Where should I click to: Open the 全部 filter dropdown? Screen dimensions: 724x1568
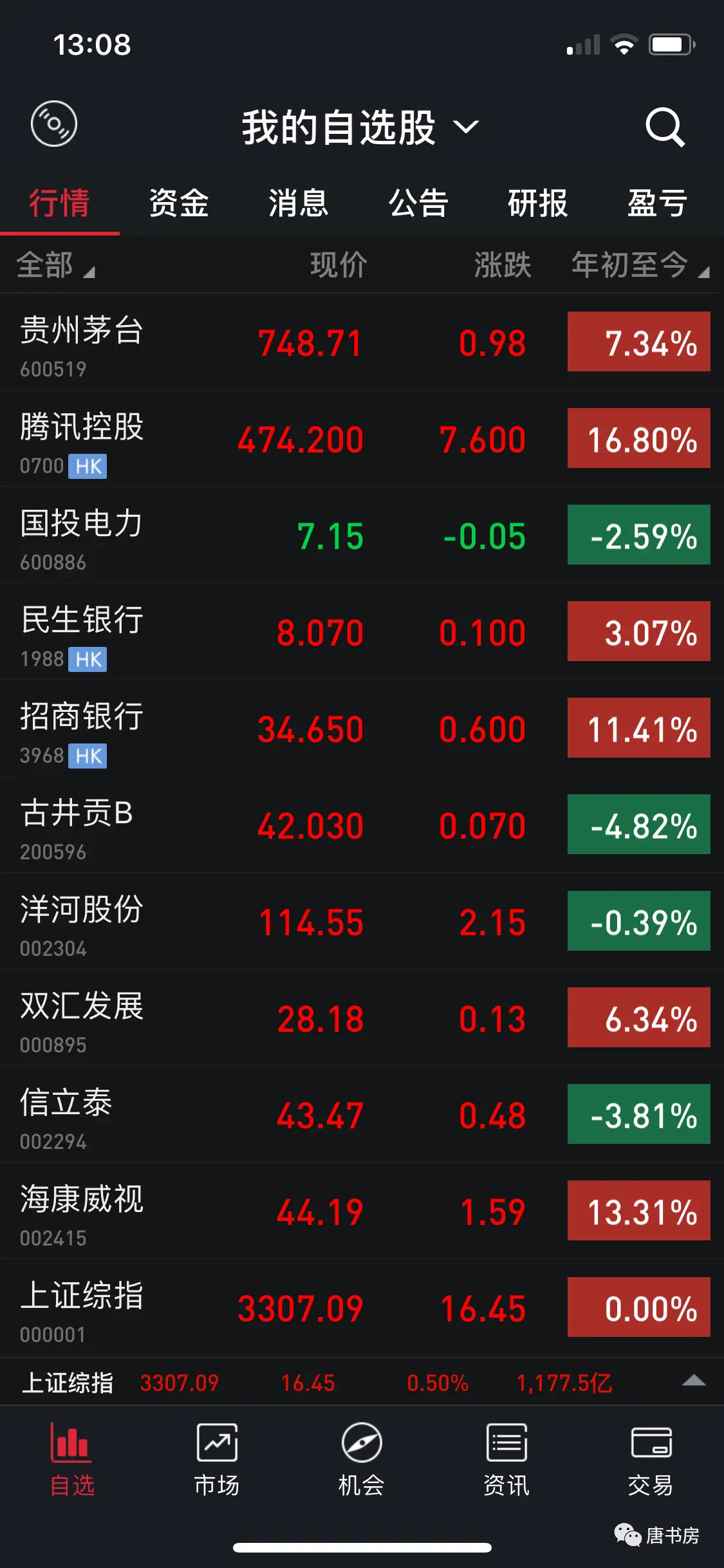(55, 265)
